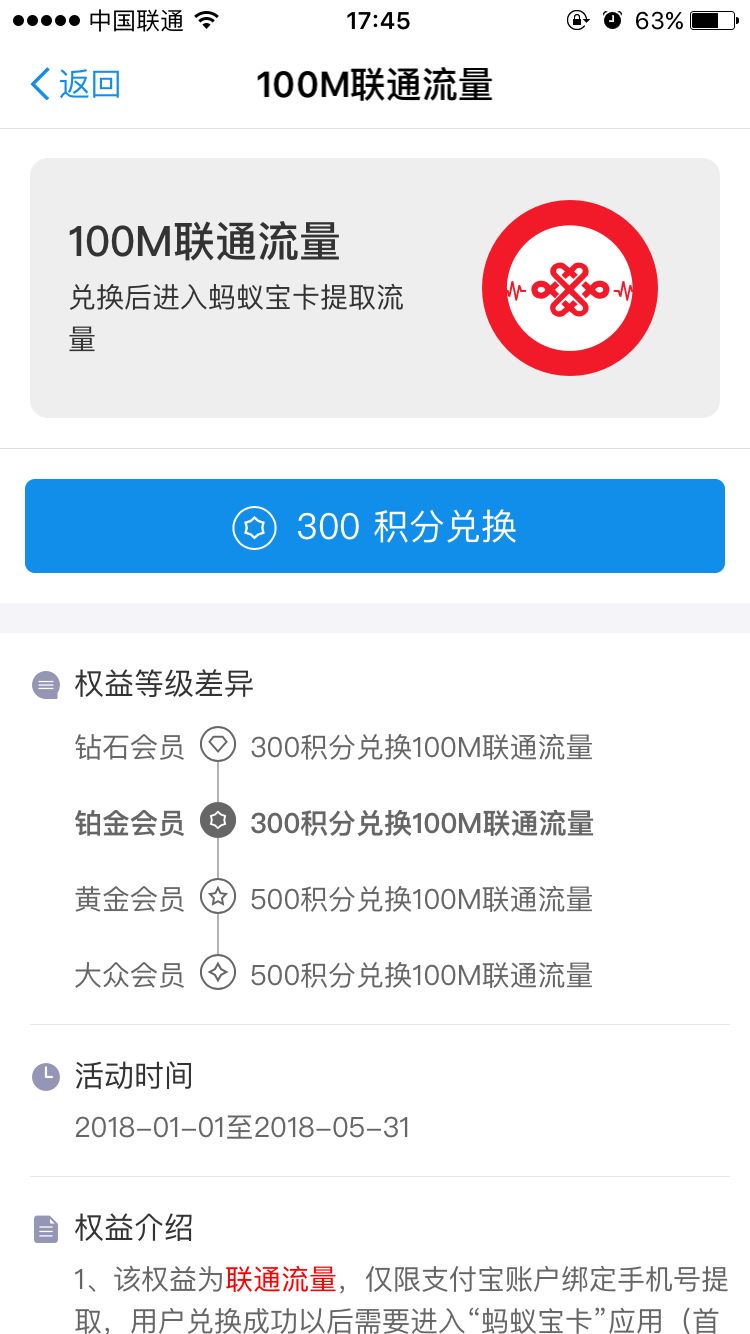The width and height of the screenshot is (750, 1334).
Task: Select the 铂金会员 hexagon tier icon
Action: pyautogui.click(x=218, y=820)
